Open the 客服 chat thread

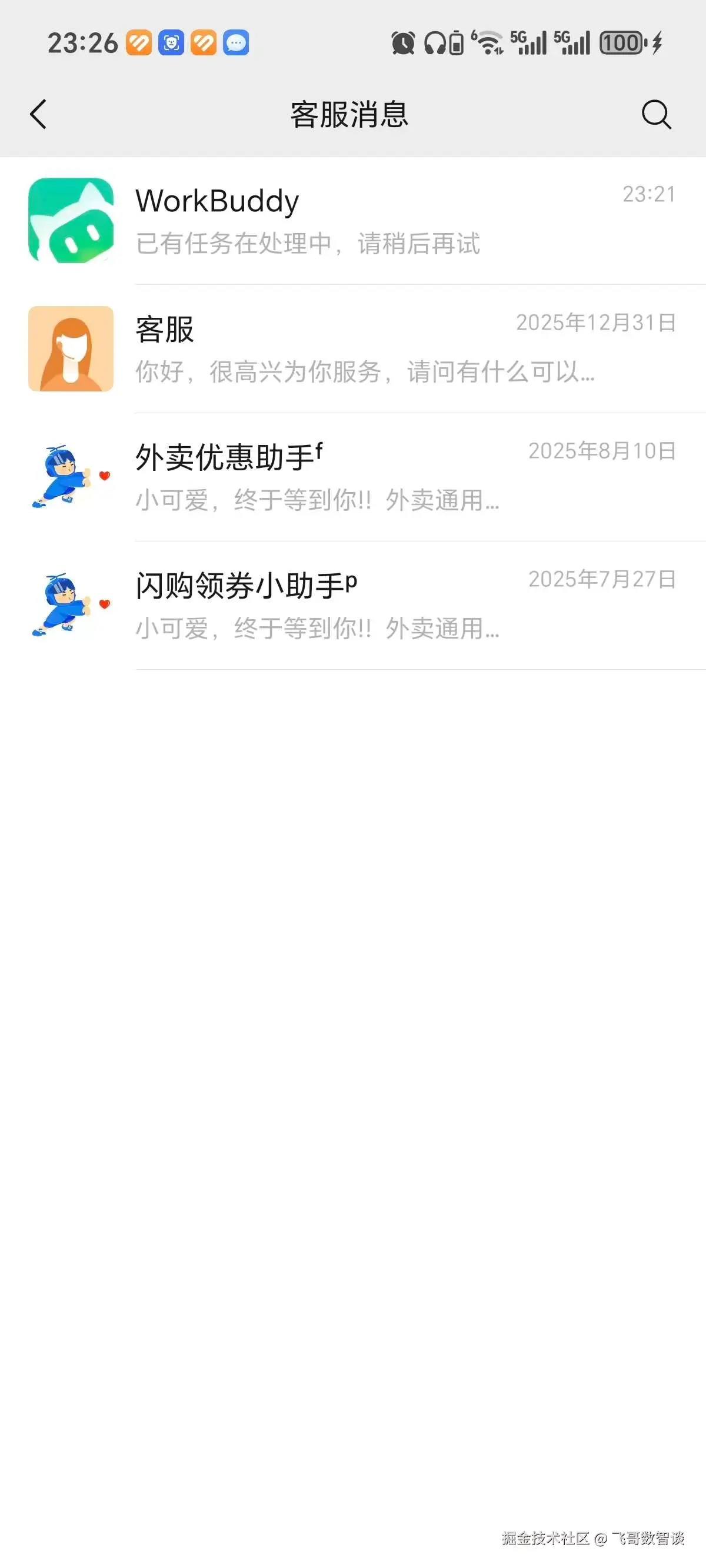[x=353, y=349]
